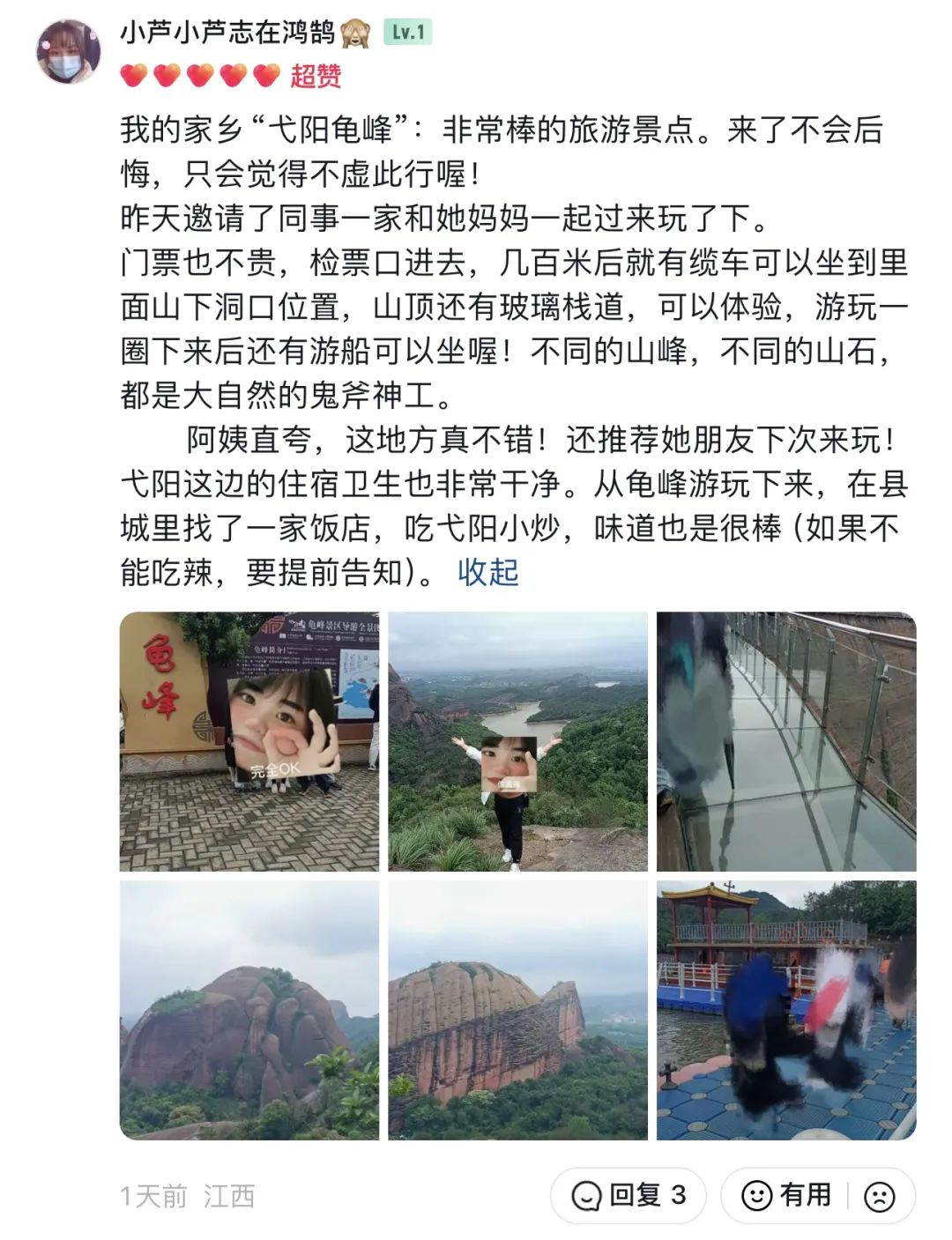Tap the sad face not-useful icon
952x1240 pixels.
tap(880, 1196)
